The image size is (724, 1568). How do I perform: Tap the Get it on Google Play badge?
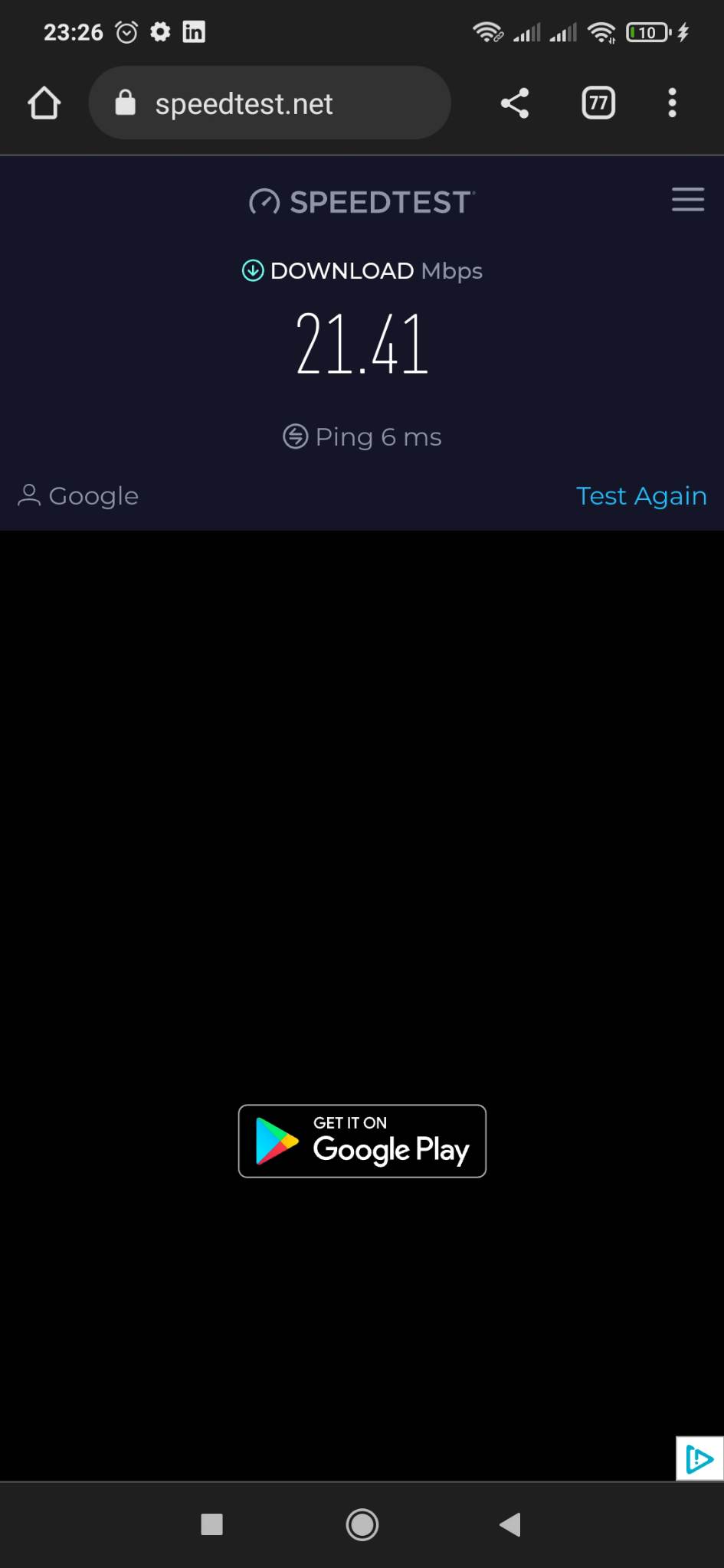[362, 1141]
